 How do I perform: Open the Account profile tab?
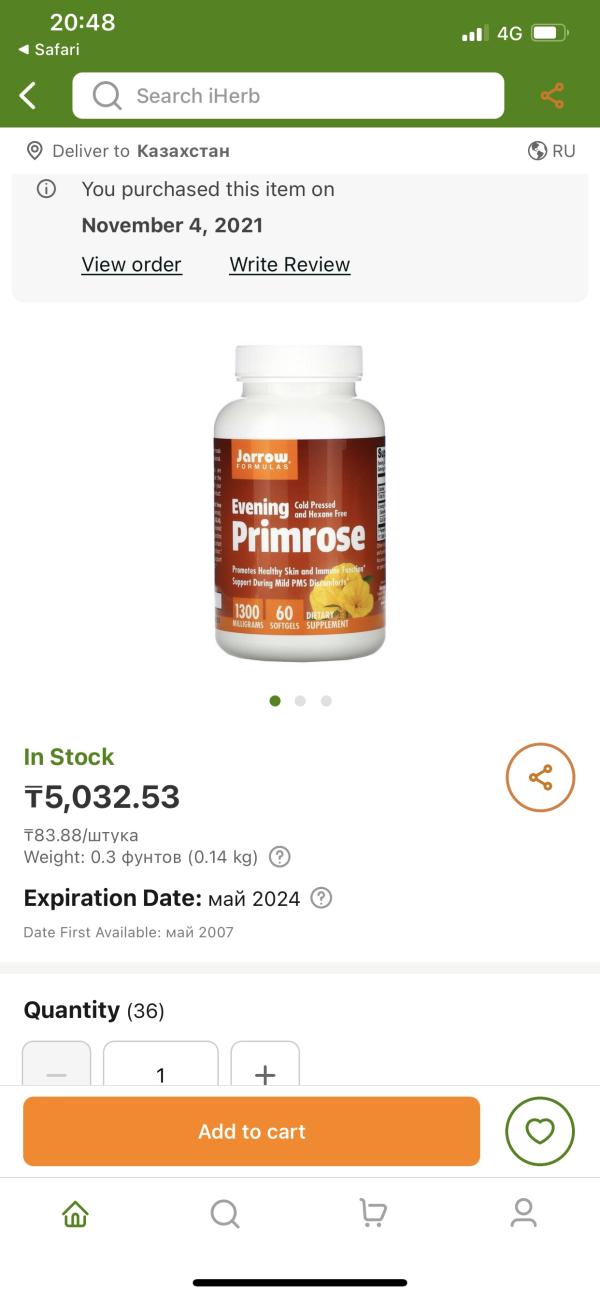(523, 1213)
